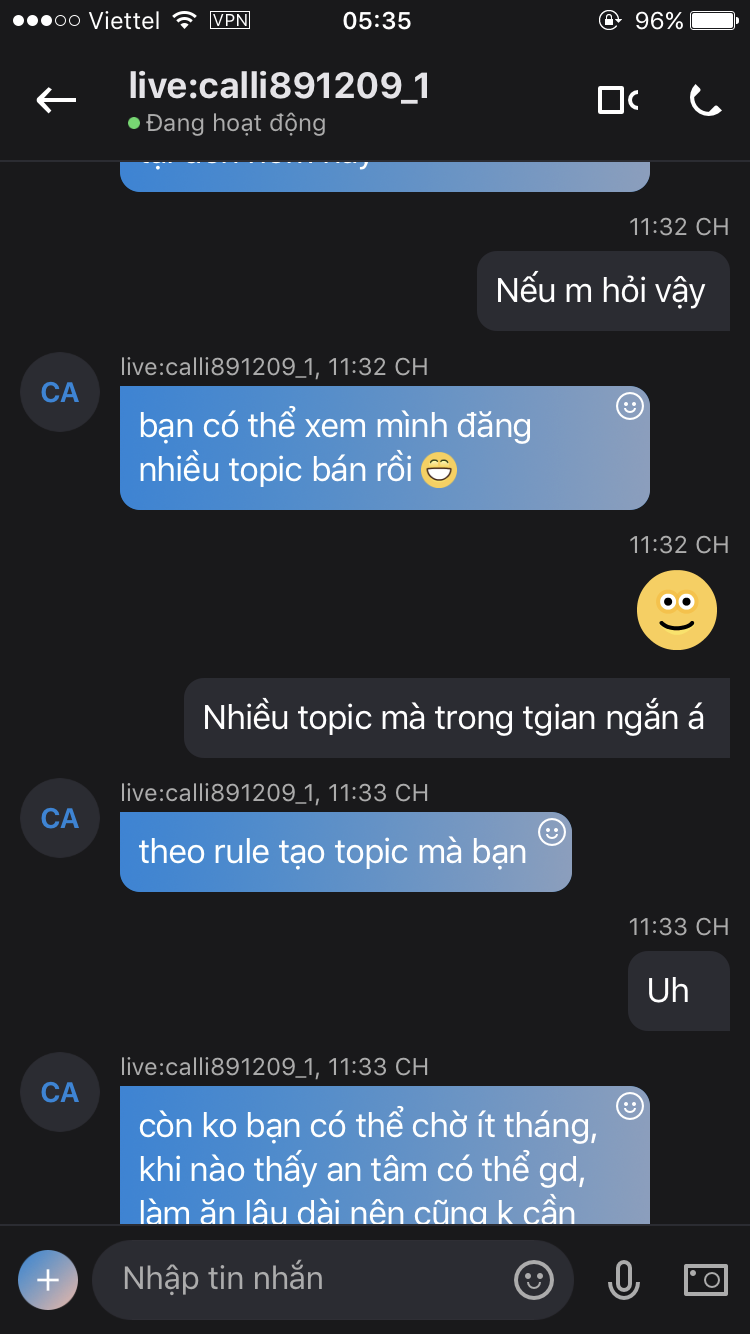The image size is (750, 1334).
Task: Focus the "Nhập tin nhắn" message field
Action: tap(300, 1279)
